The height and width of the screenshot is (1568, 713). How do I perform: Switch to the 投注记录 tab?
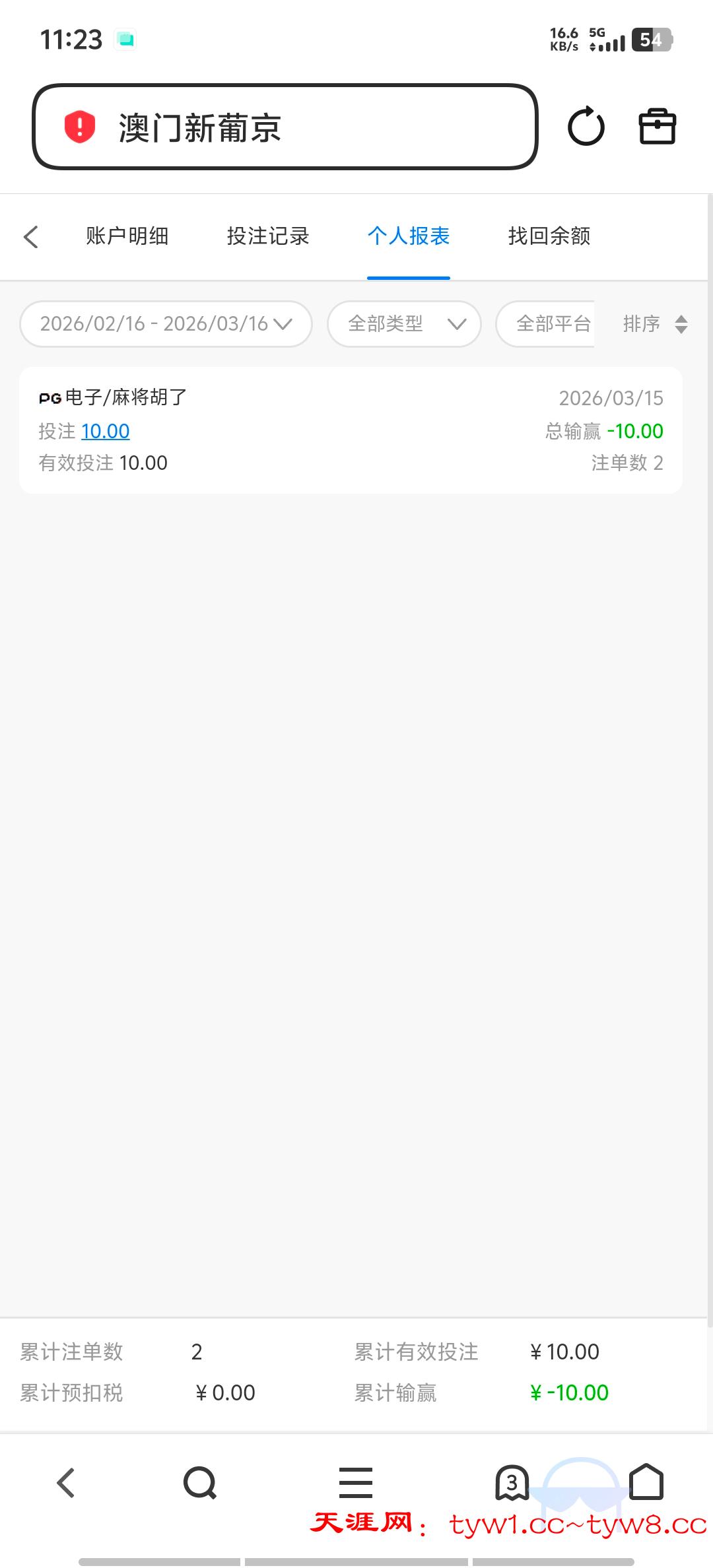point(268,236)
